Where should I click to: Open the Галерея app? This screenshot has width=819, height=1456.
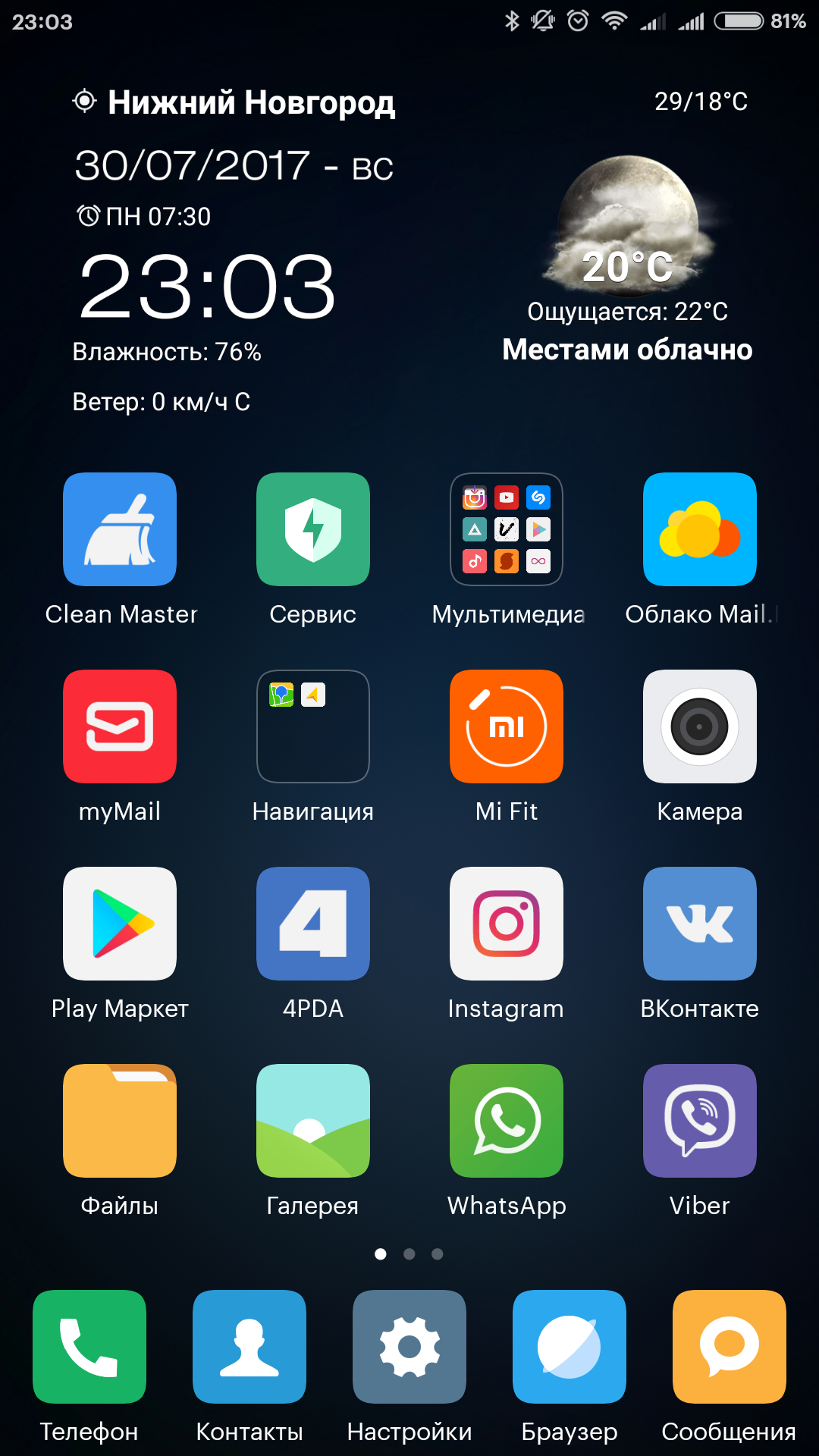click(312, 1120)
